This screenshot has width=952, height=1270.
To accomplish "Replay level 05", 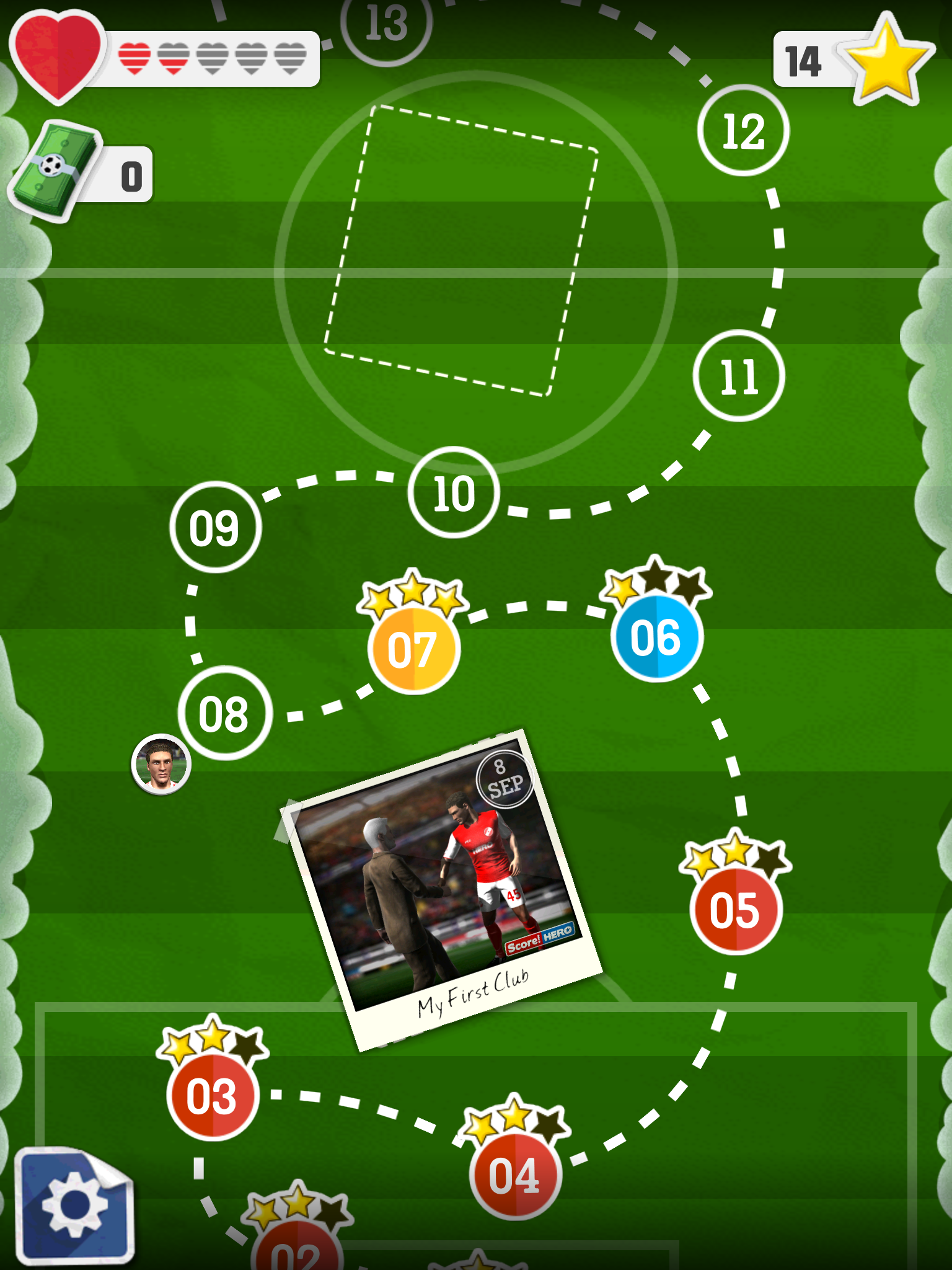I will click(x=735, y=909).
